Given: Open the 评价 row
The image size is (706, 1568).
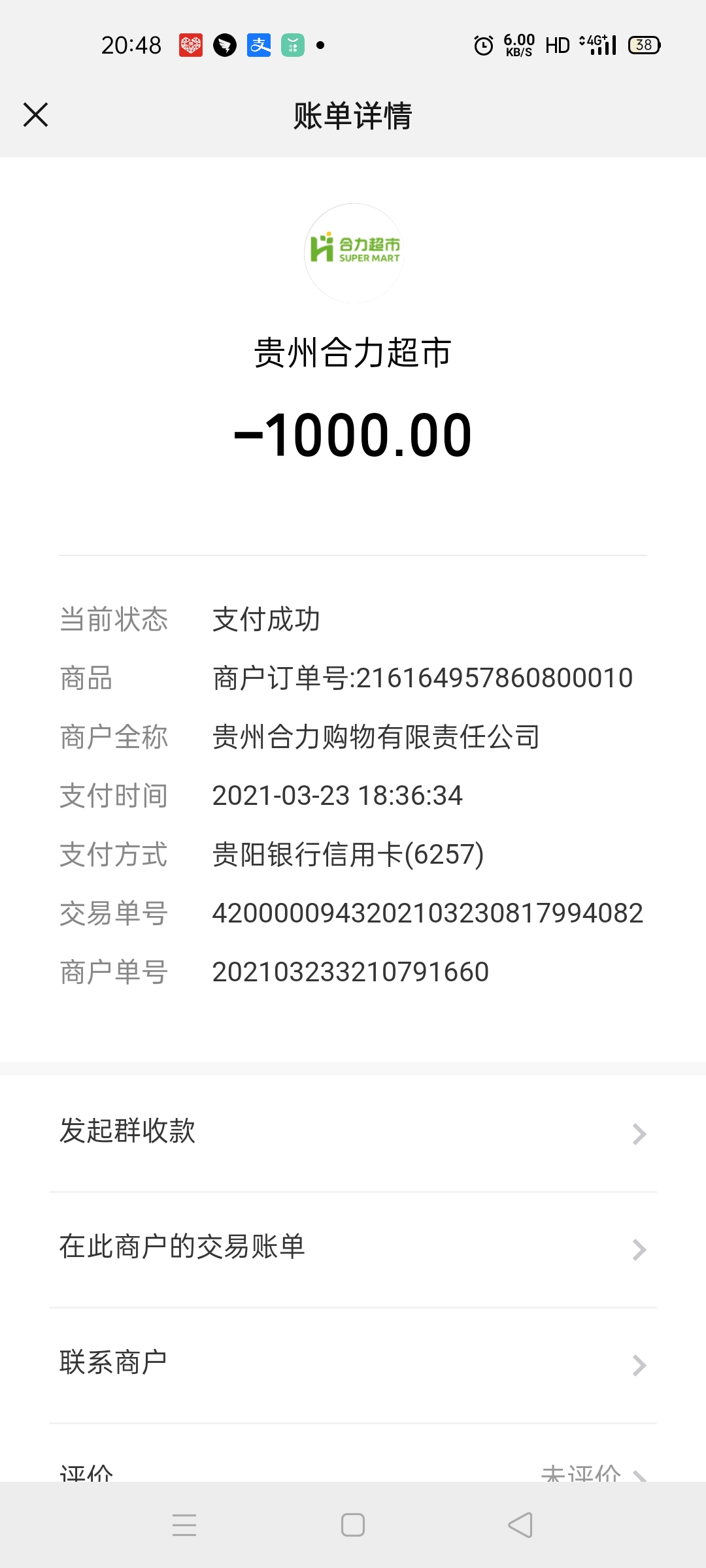Looking at the screenshot, I should (x=353, y=1471).
